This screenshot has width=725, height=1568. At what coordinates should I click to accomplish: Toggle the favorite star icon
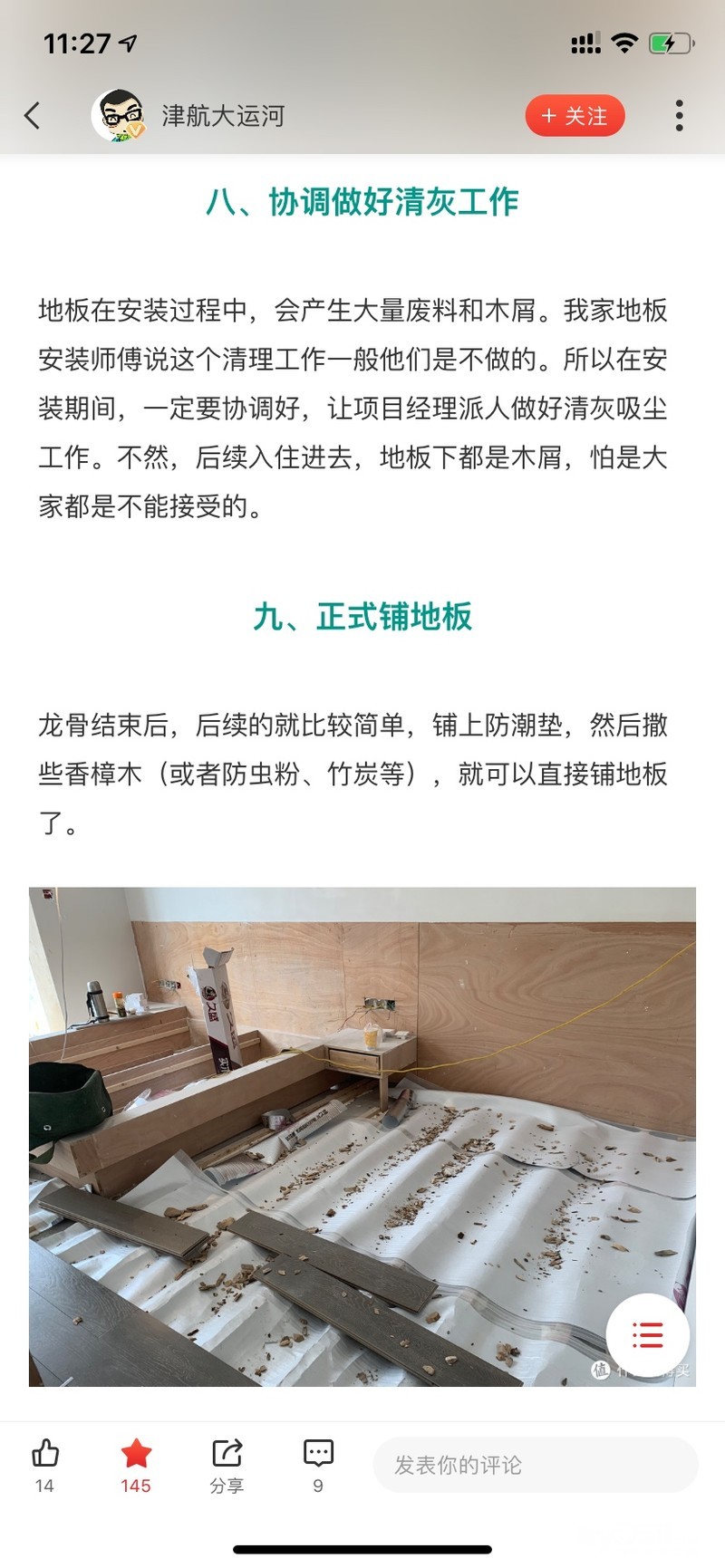[136, 1453]
